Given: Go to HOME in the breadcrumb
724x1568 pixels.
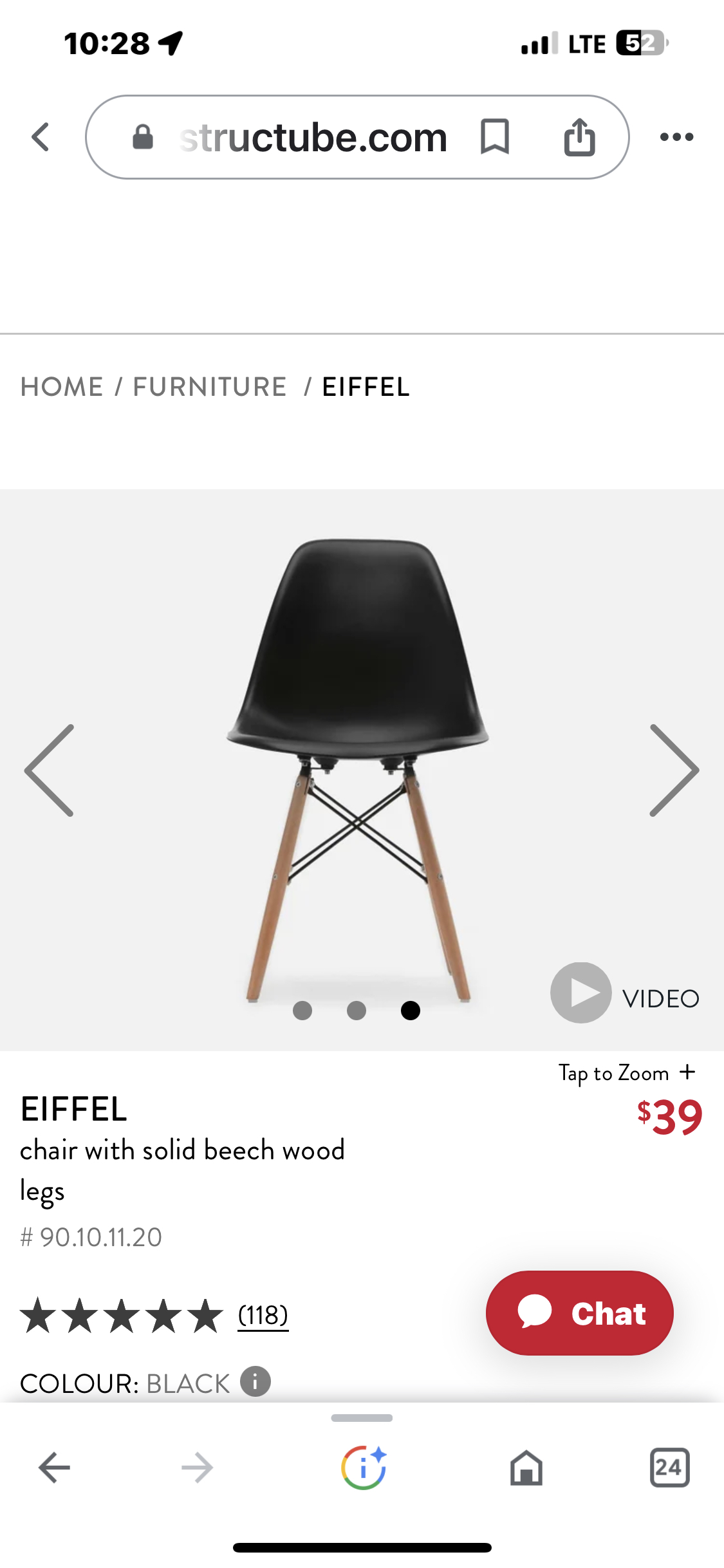Looking at the screenshot, I should (62, 387).
